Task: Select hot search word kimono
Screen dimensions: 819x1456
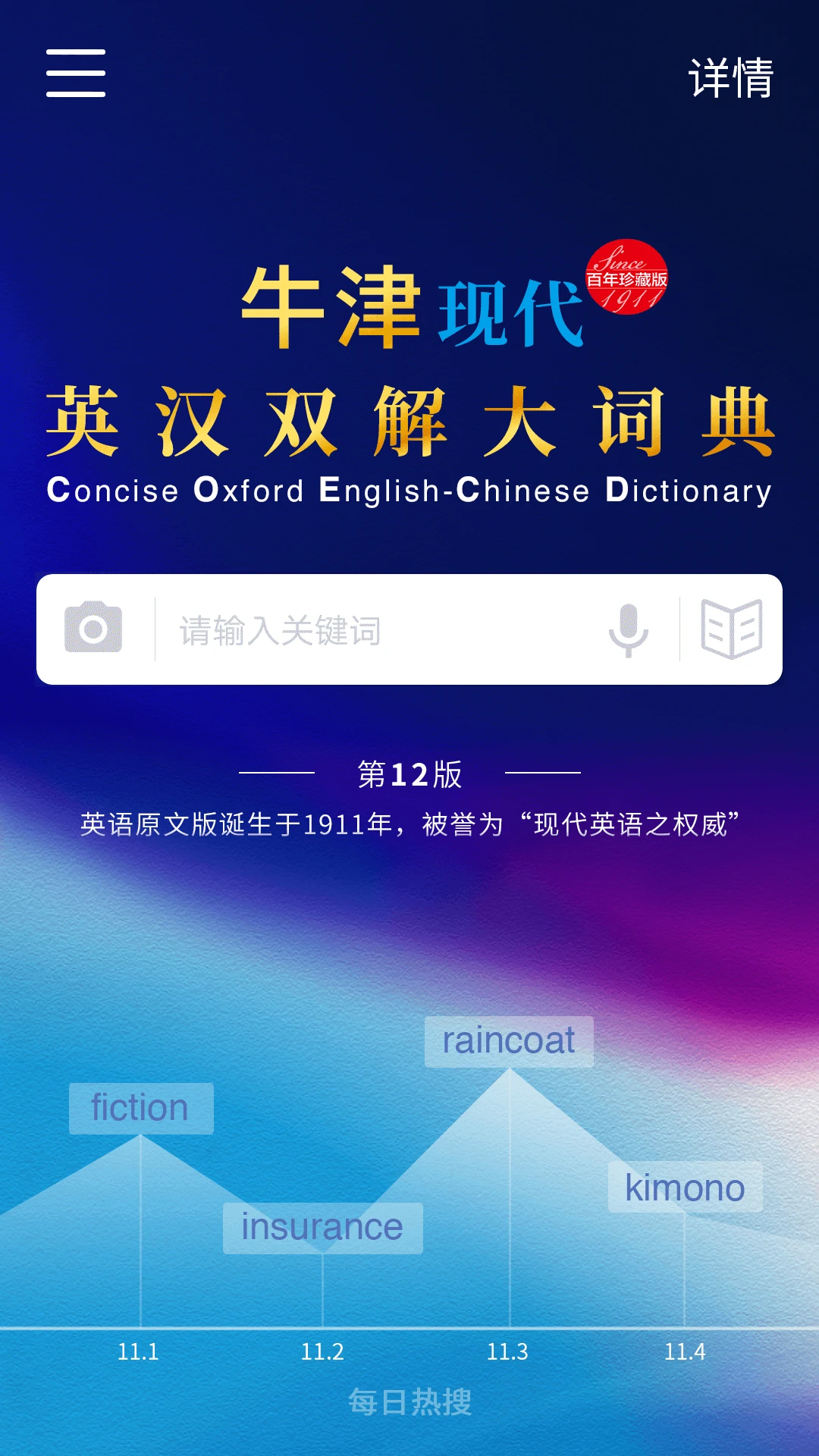Action: tap(685, 1187)
